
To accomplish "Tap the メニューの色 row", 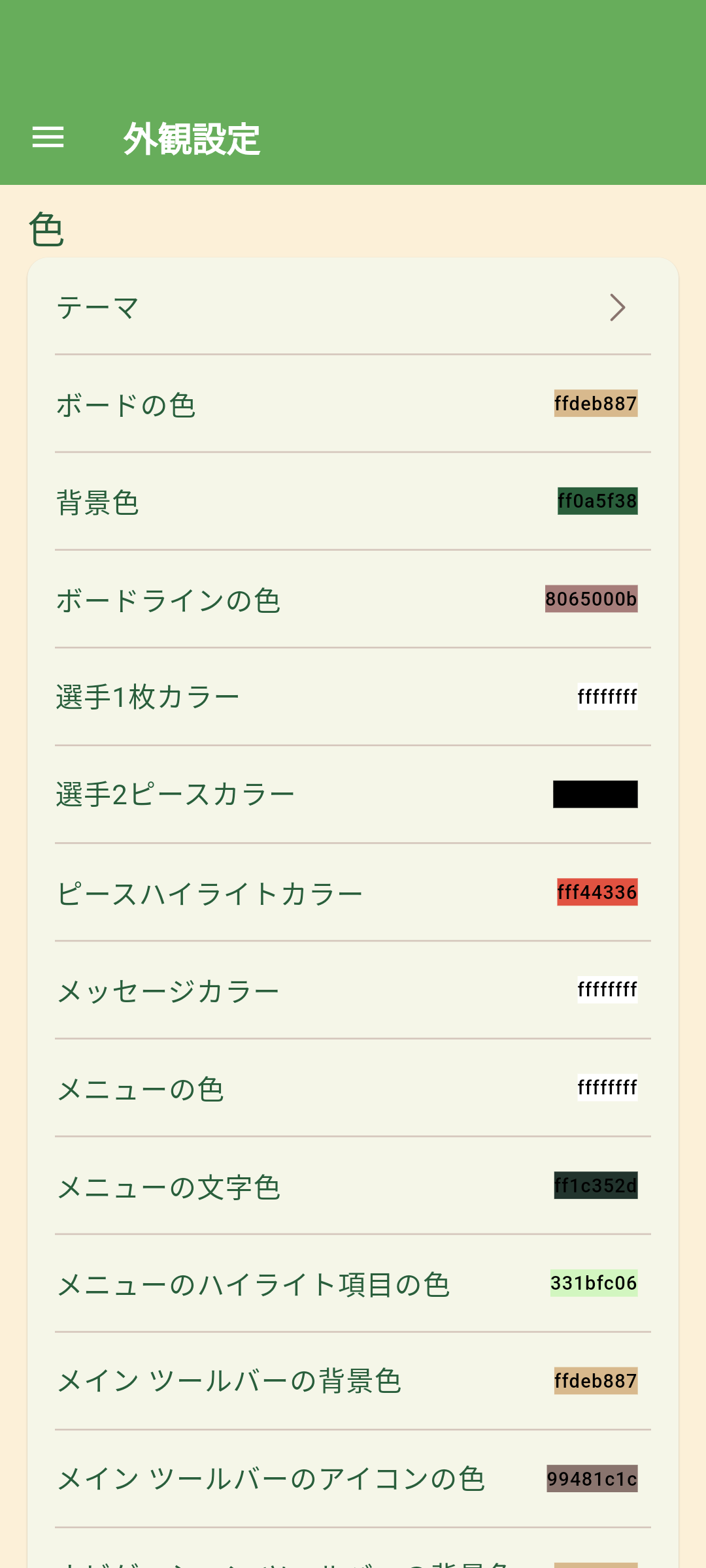I will click(x=353, y=1088).
